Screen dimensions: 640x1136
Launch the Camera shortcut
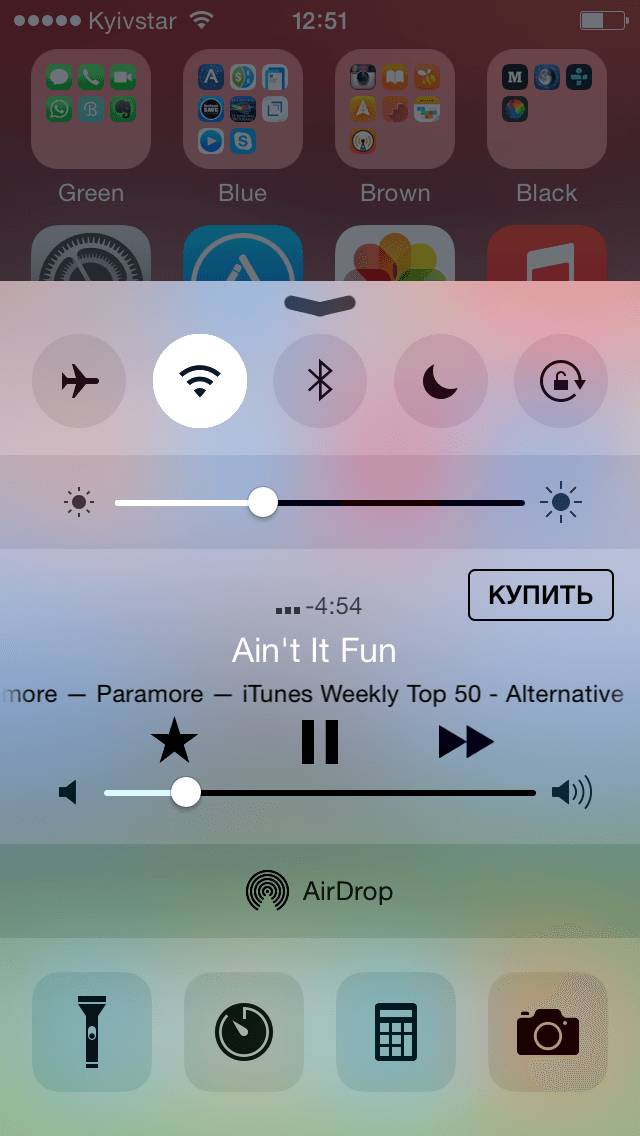click(548, 1031)
